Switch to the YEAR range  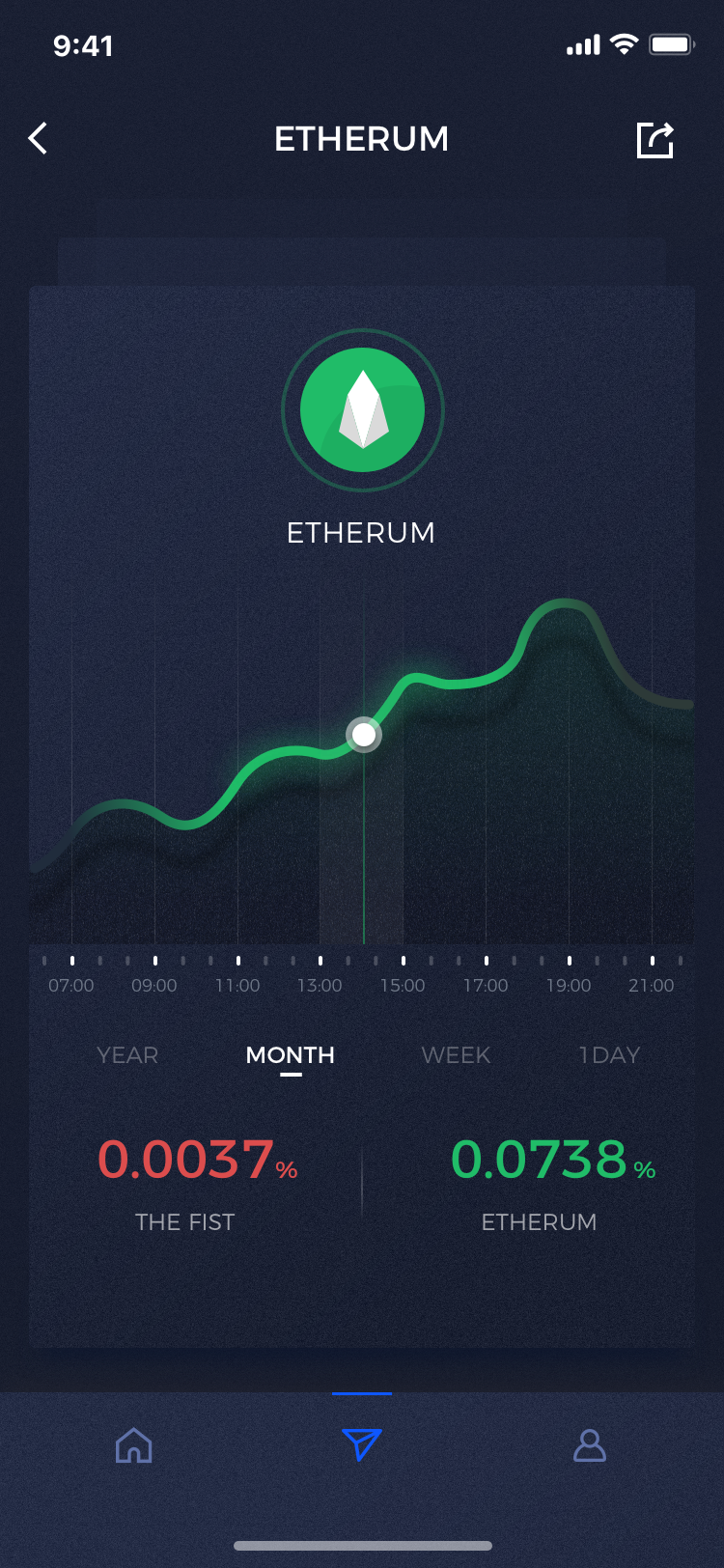click(127, 1055)
